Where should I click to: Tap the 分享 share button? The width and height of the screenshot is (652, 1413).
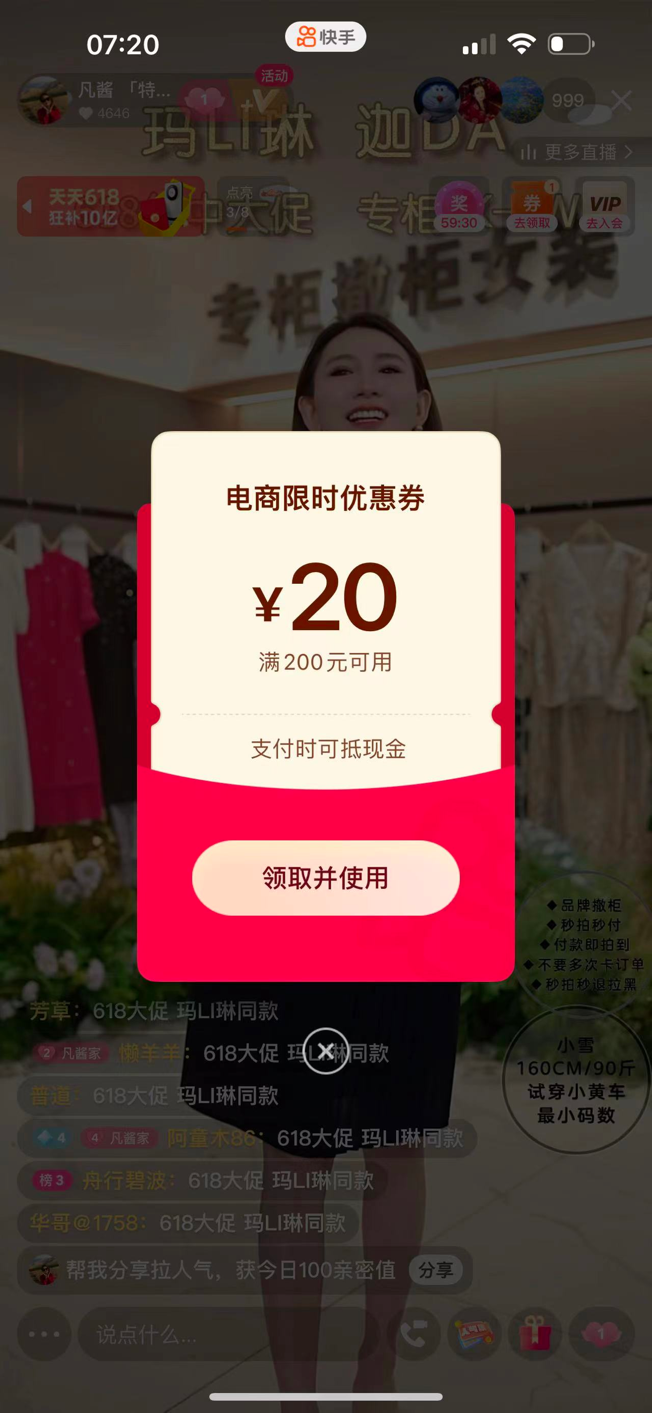pos(435,1270)
